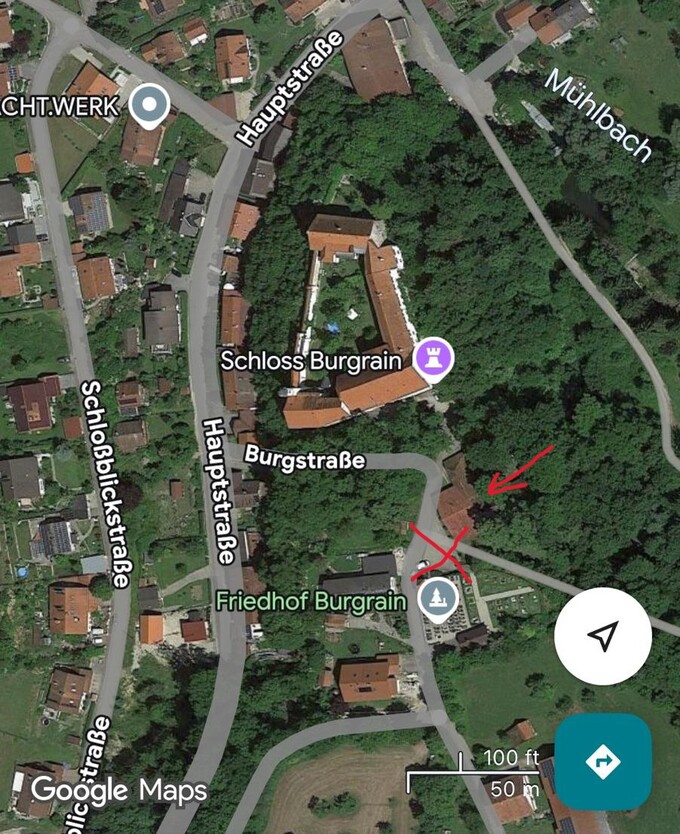
Task: Center map on my current location
Action: pos(602,636)
